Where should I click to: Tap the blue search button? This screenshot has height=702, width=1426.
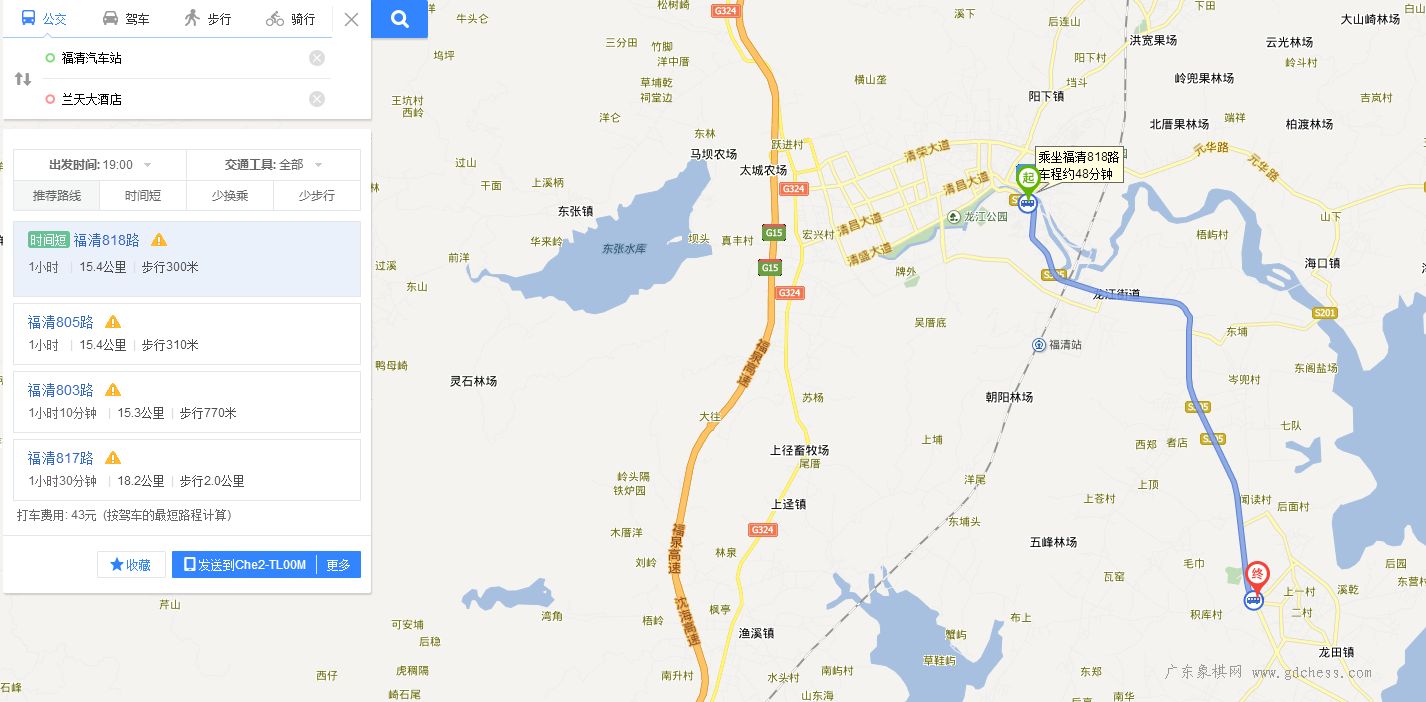click(399, 19)
